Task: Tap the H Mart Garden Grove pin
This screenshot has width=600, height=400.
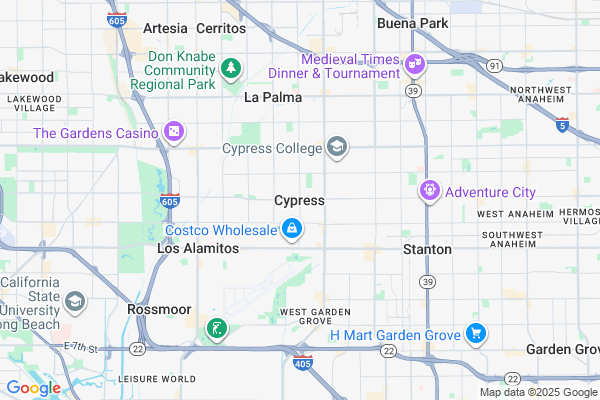Action: [x=475, y=333]
